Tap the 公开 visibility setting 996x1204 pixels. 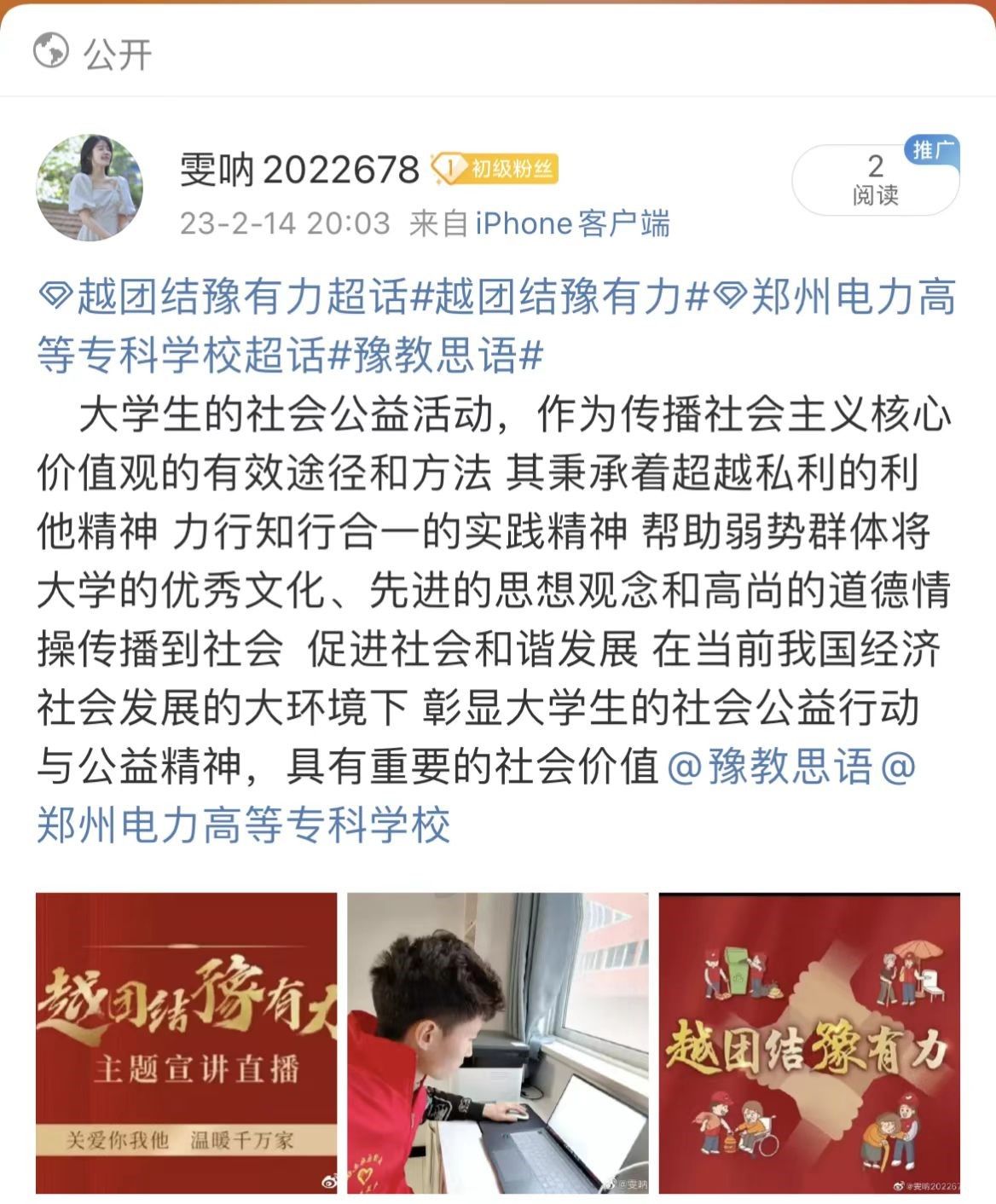click(x=93, y=53)
